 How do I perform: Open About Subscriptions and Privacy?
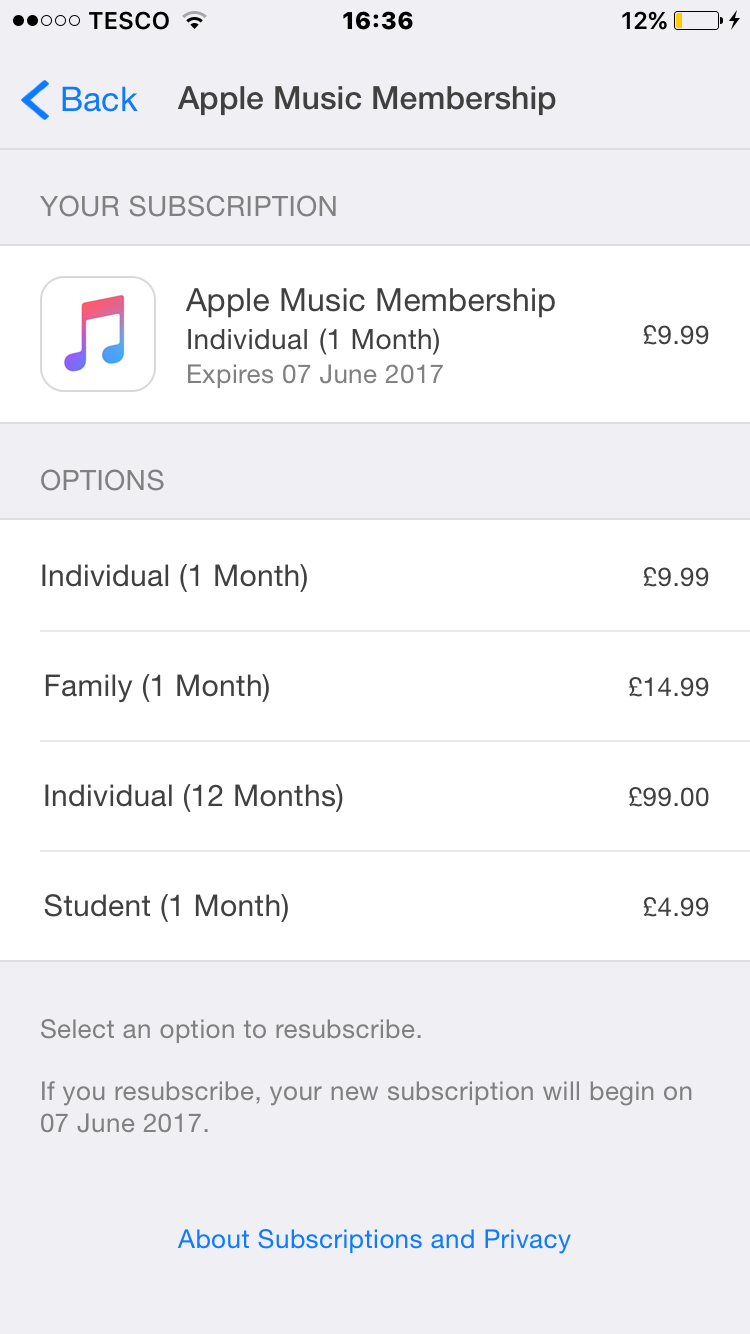click(x=374, y=1240)
